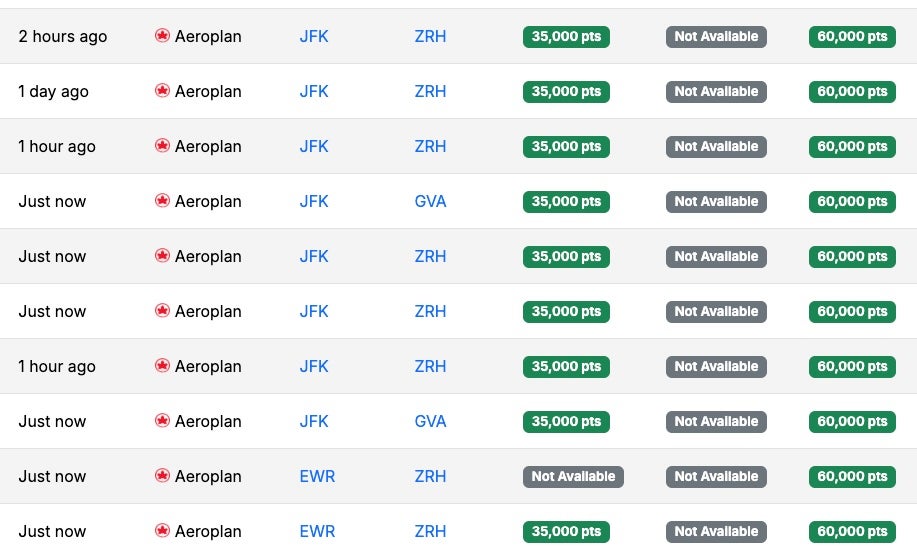Select the 60,000 pts badge in the 1 day ago row
Screen dimensions: 917x558
(852, 92)
